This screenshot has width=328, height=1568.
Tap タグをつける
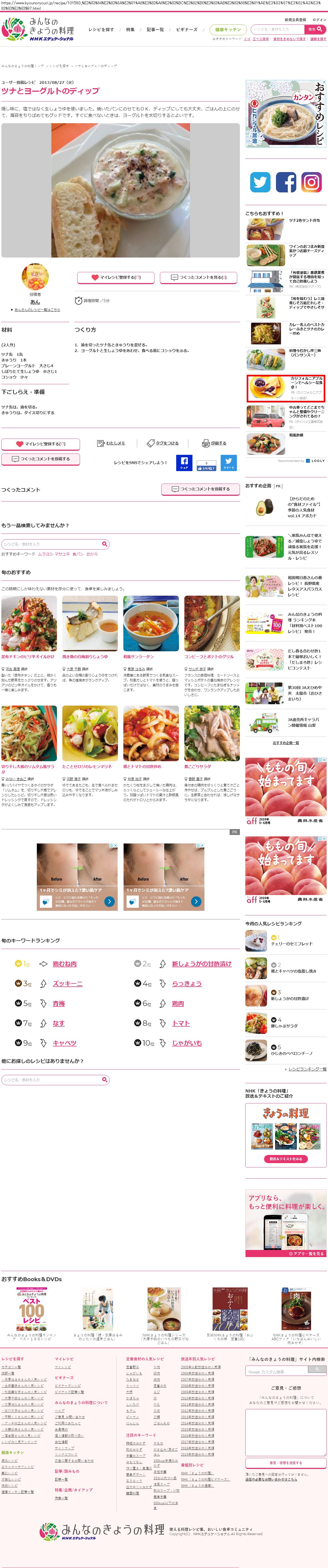(163, 443)
